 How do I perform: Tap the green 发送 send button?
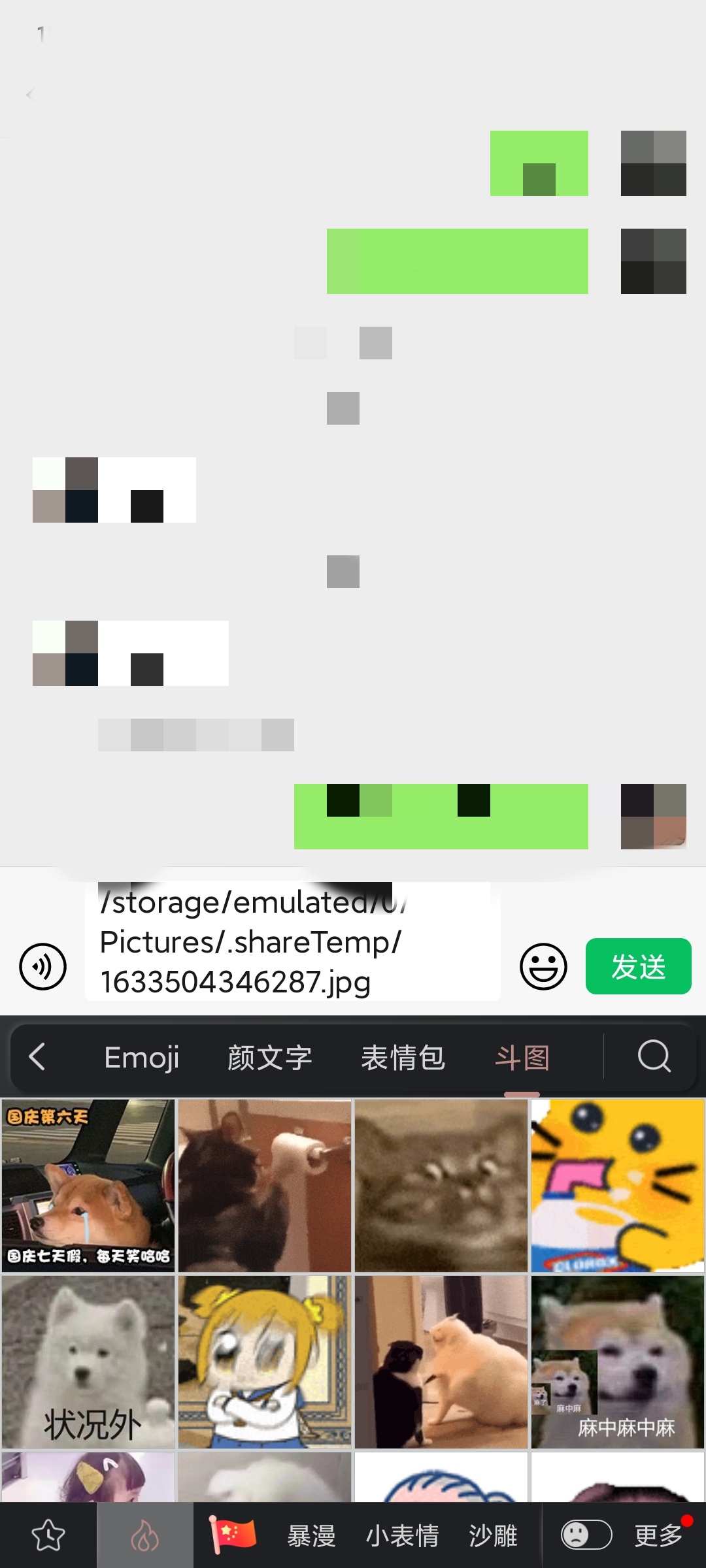pyautogui.click(x=638, y=966)
